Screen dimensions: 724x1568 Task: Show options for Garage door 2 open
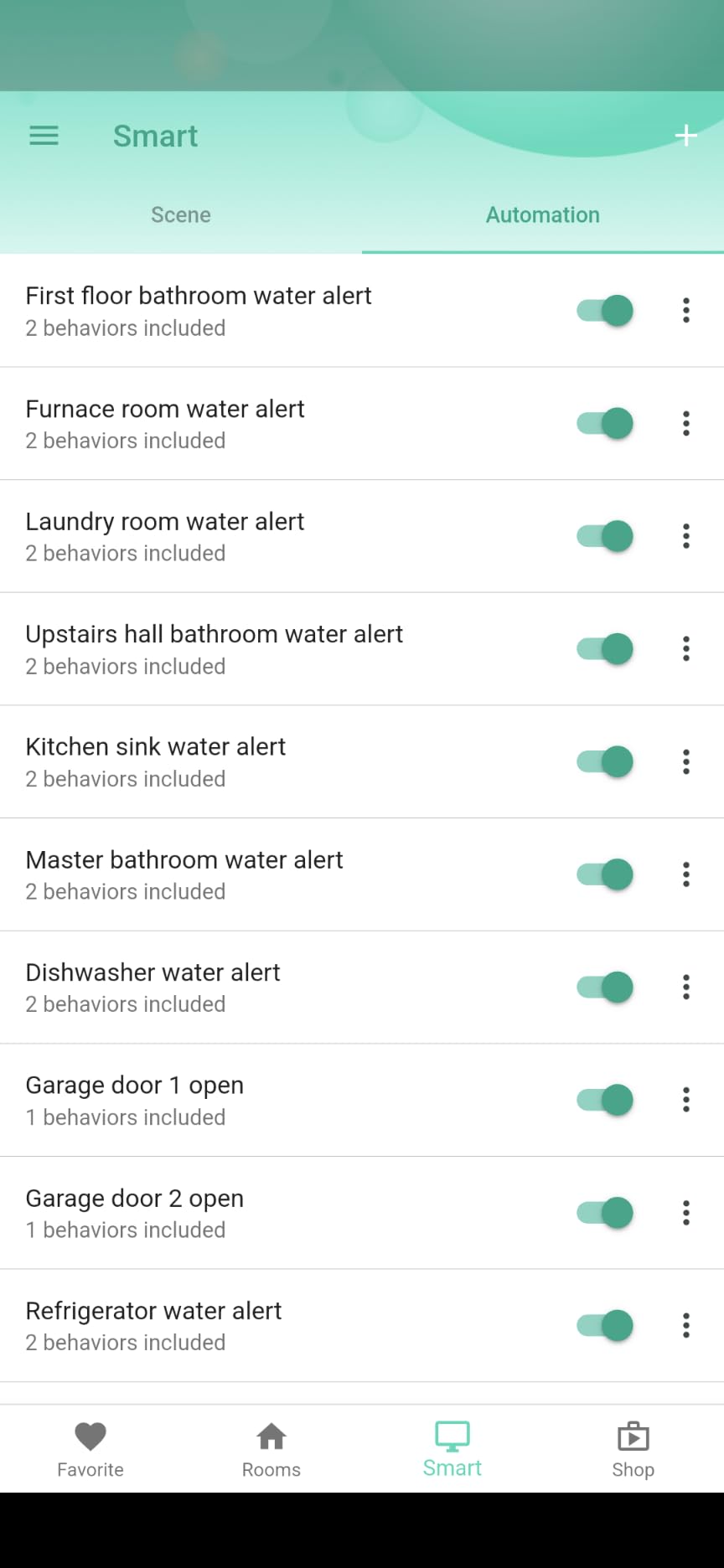[685, 1213]
